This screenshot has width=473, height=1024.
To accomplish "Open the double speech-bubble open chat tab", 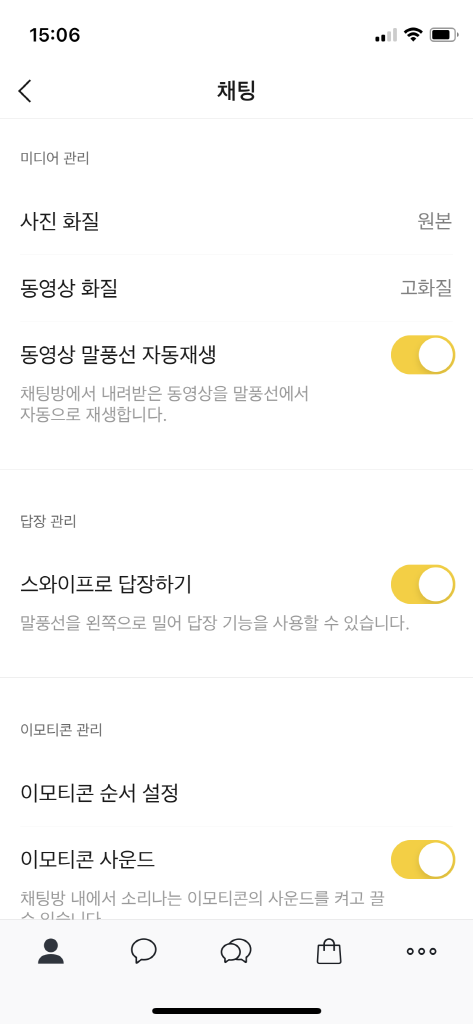I will [x=236, y=951].
